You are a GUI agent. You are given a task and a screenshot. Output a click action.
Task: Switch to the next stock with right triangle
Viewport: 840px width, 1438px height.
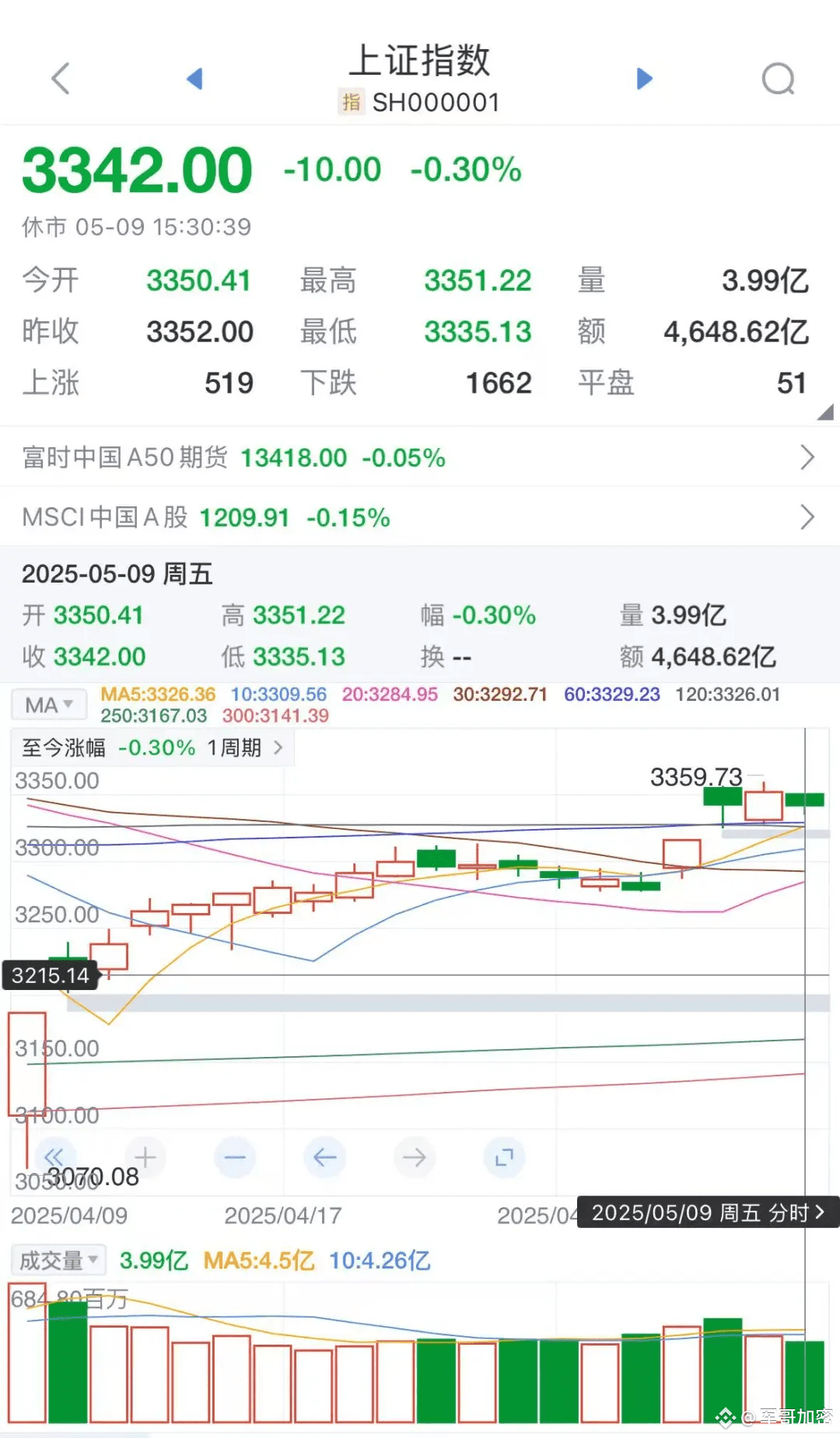[x=644, y=79]
